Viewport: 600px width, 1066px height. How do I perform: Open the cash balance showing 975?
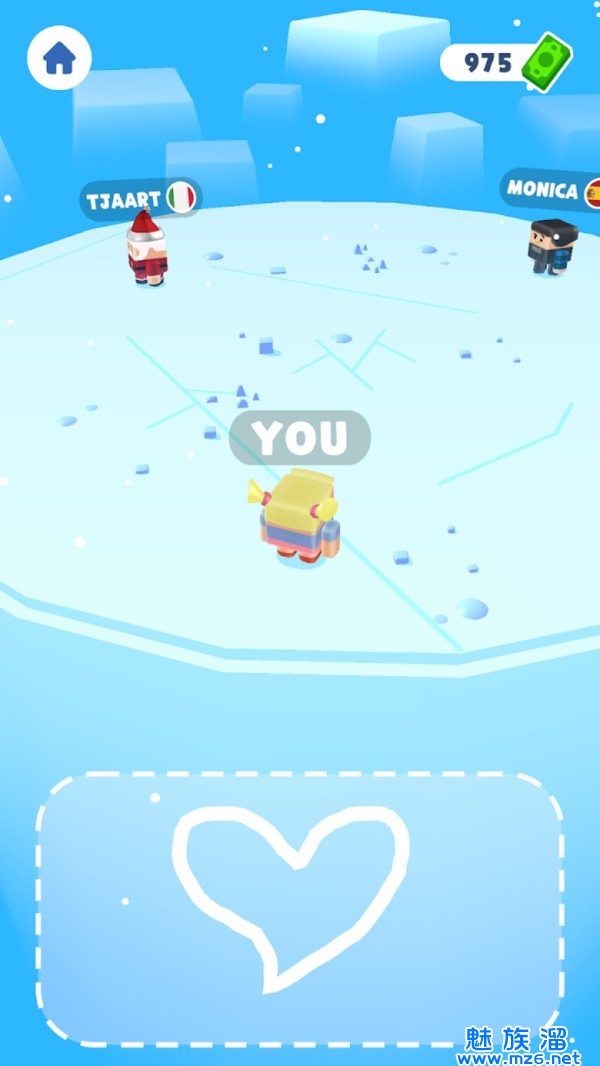tap(505, 62)
